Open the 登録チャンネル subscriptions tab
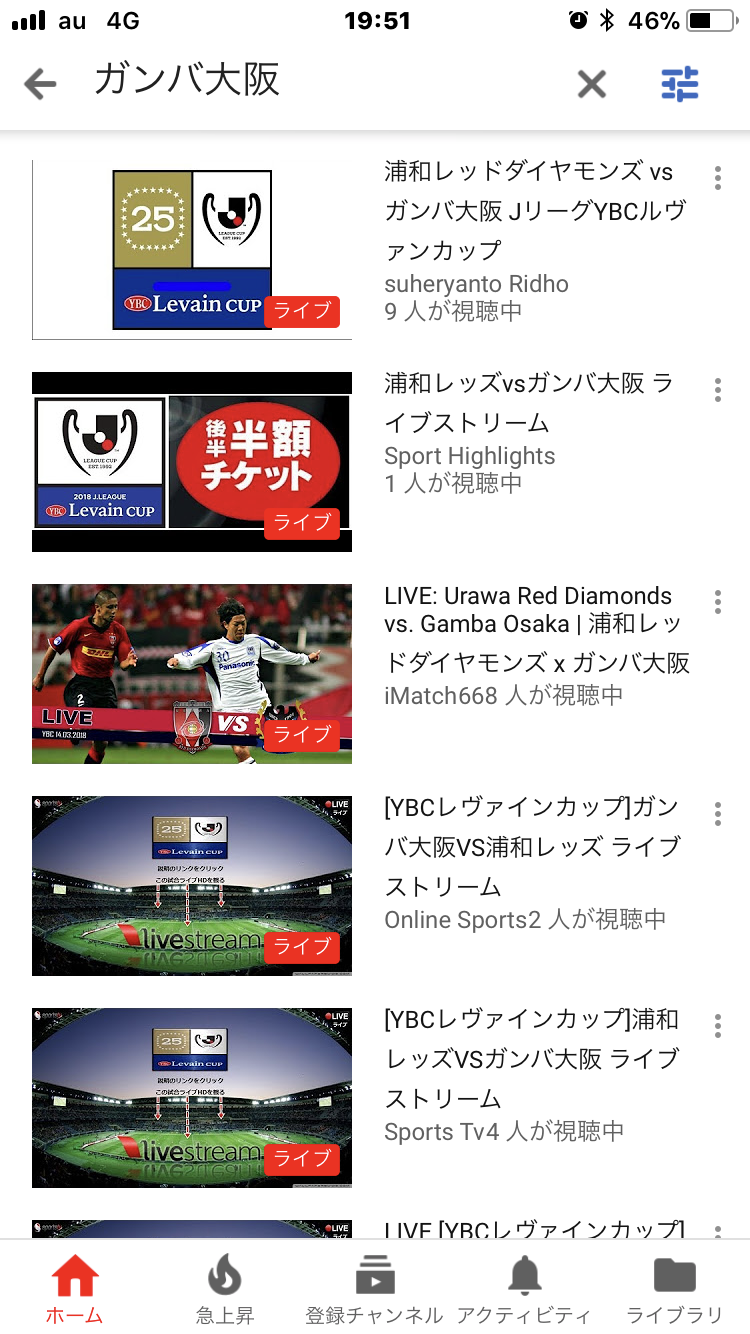This screenshot has height=1334, width=750. 375,1288
